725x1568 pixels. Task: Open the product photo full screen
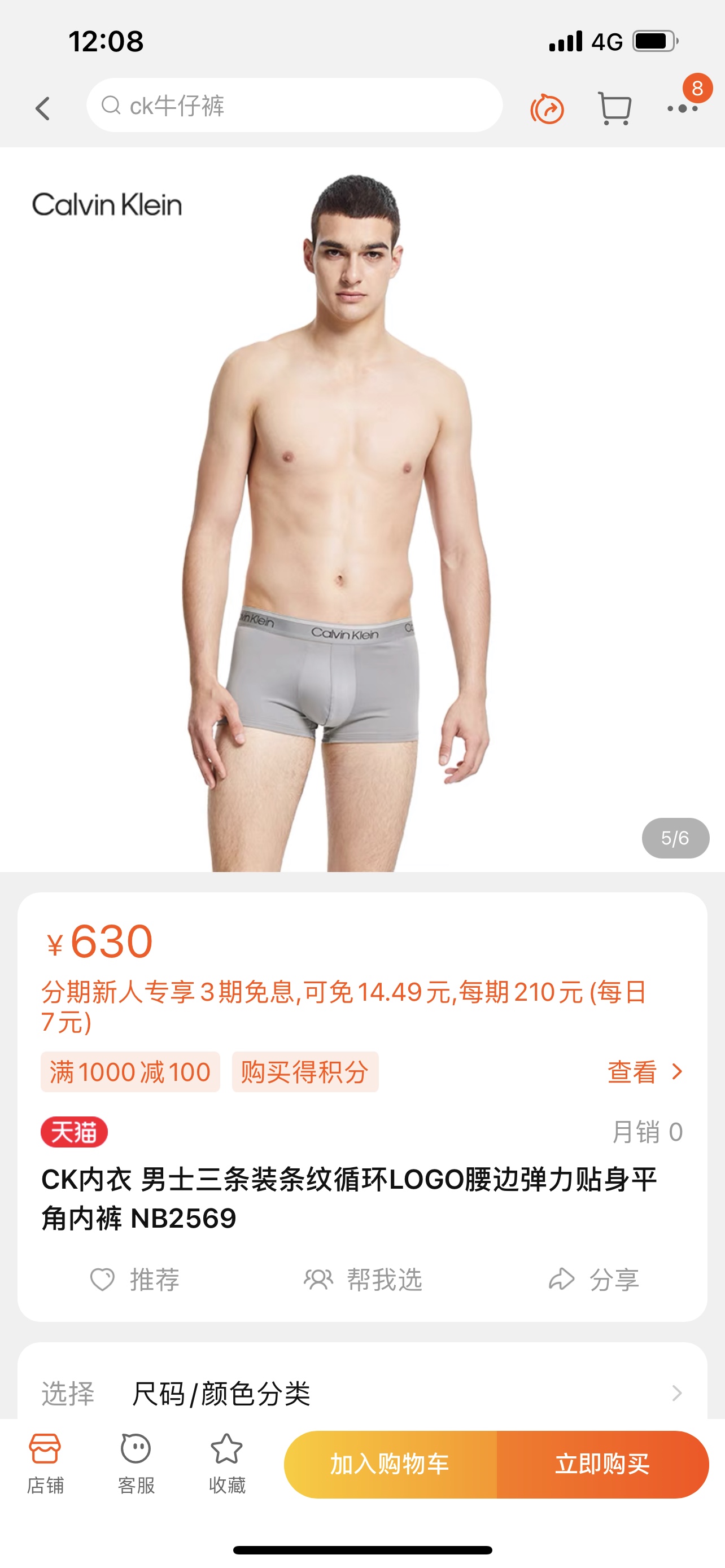click(x=362, y=510)
